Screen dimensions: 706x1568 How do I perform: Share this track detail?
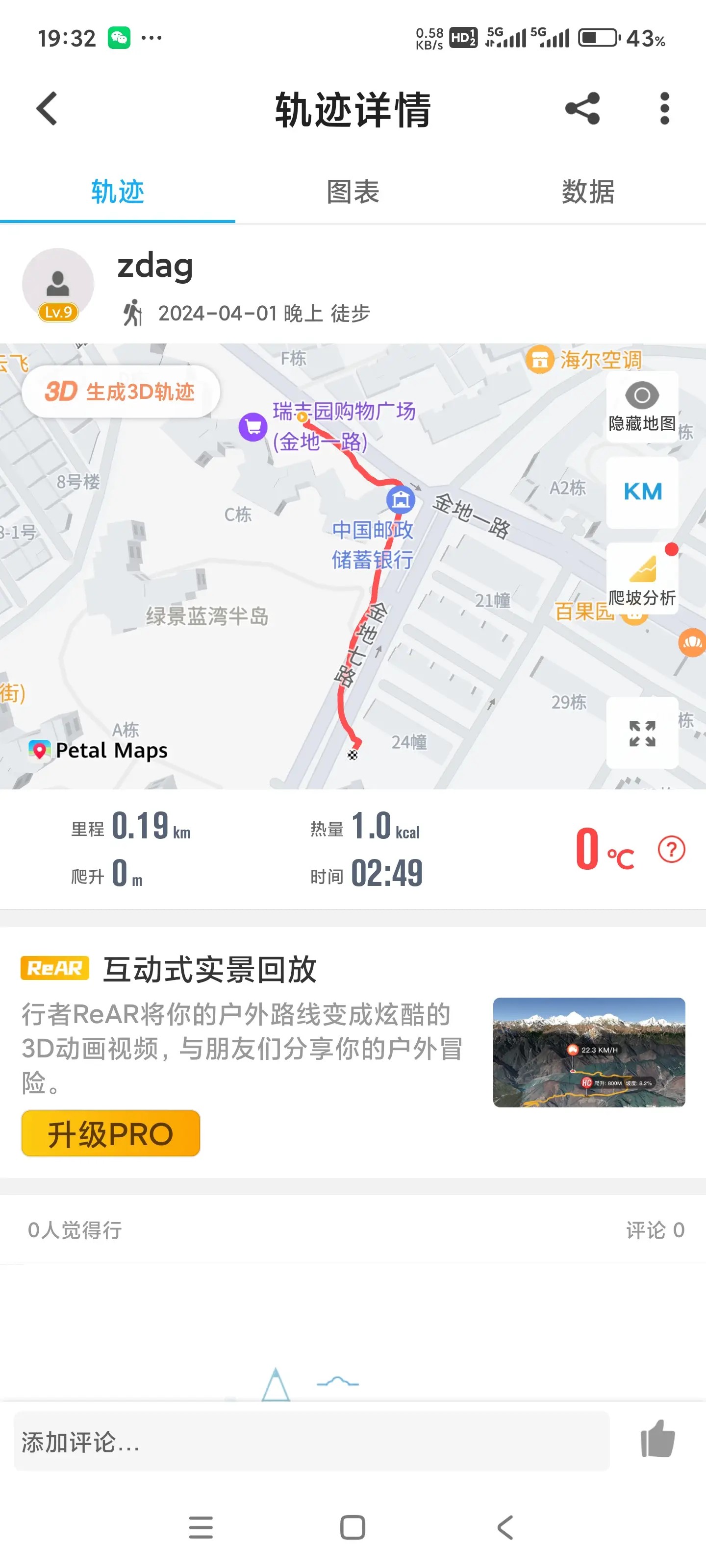(x=582, y=109)
